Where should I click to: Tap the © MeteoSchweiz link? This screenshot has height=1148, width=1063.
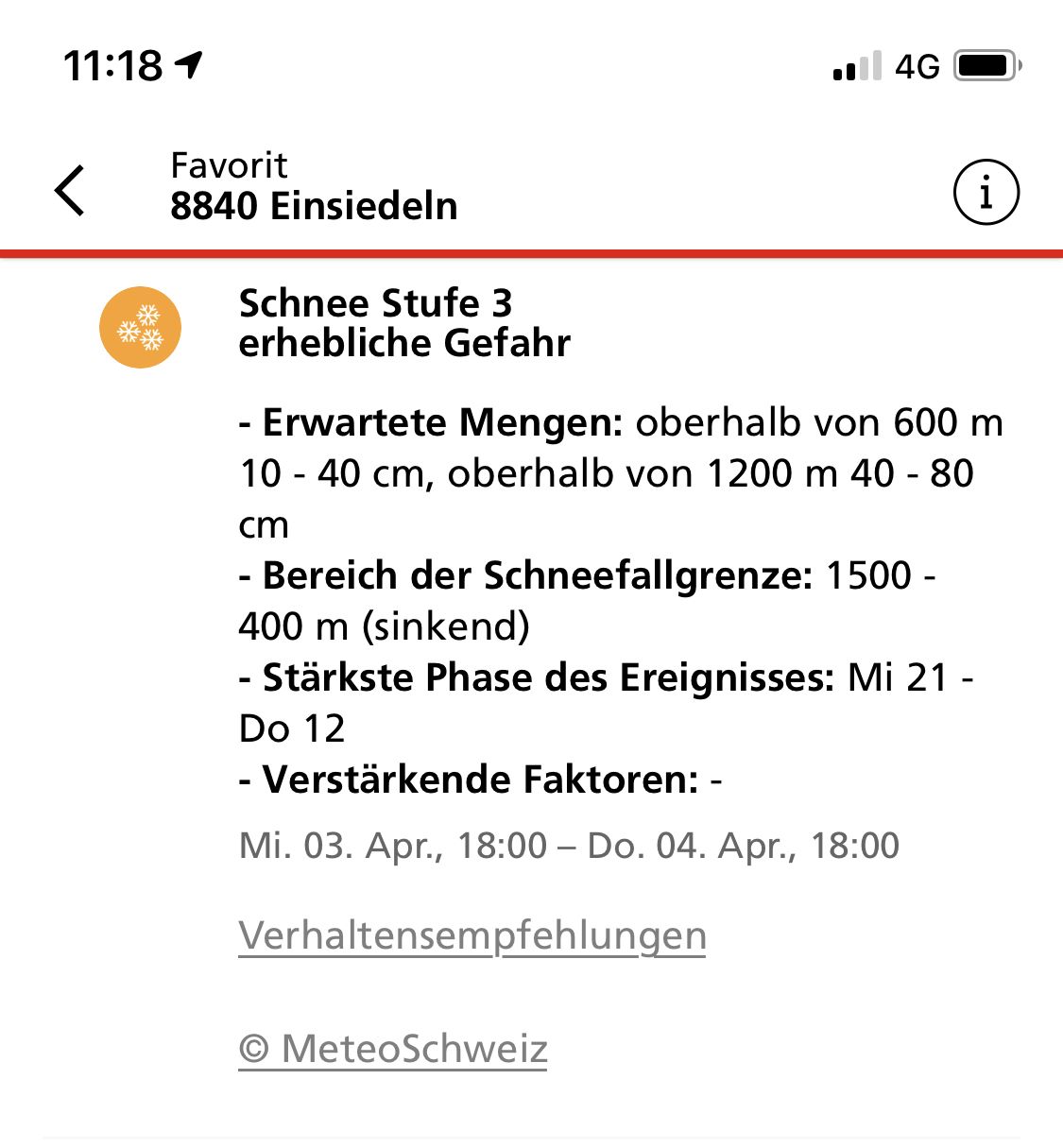coord(393,1049)
